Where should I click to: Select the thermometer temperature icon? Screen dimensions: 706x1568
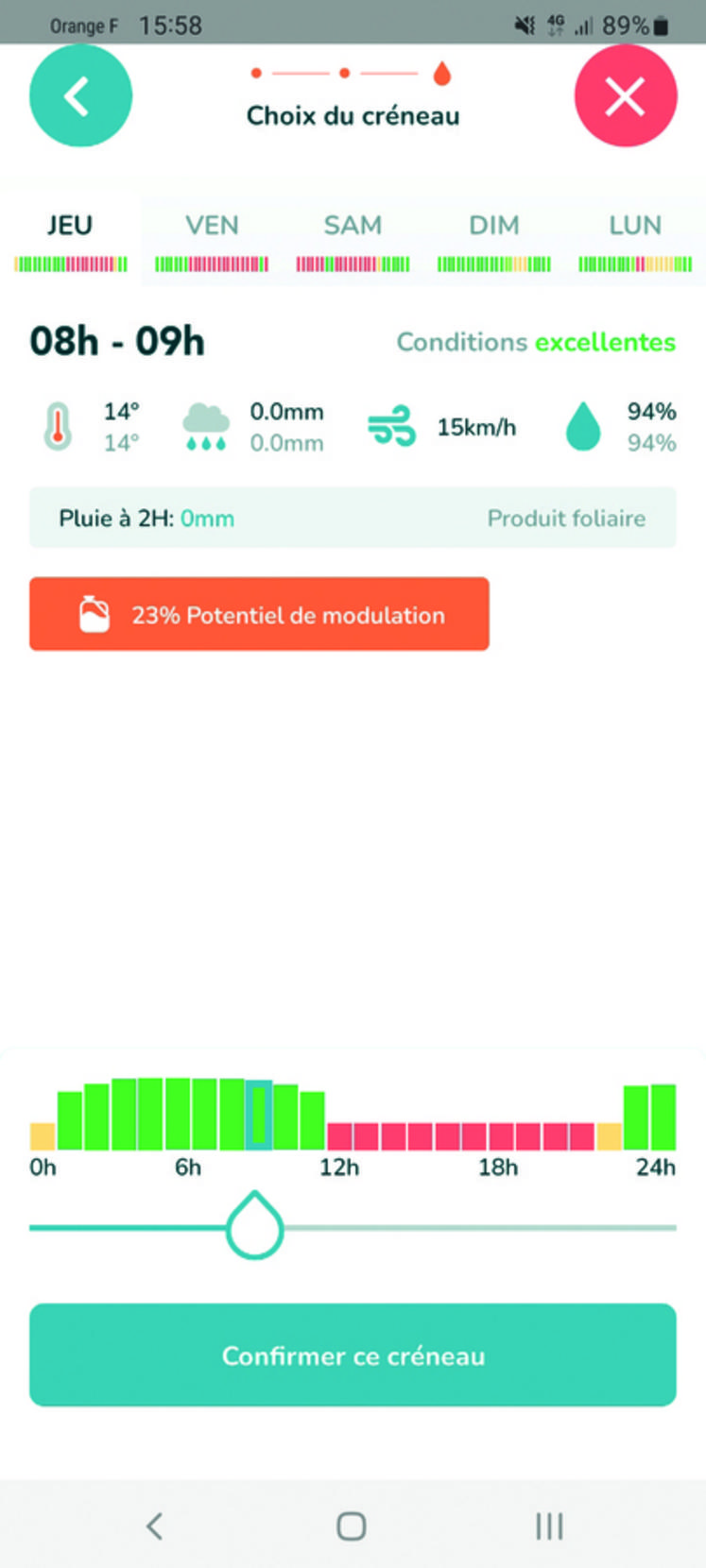[57, 425]
